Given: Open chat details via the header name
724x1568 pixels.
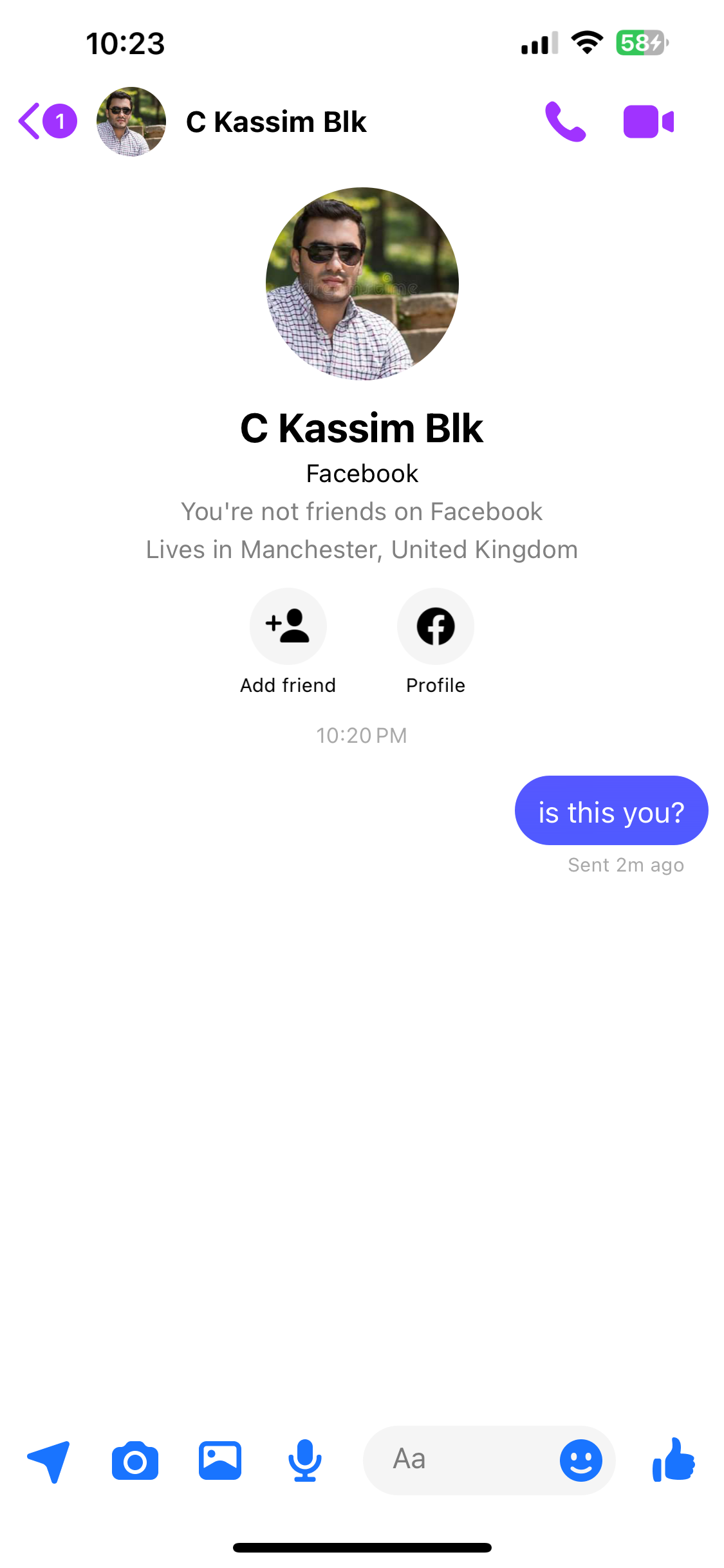Looking at the screenshot, I should pyautogui.click(x=276, y=122).
